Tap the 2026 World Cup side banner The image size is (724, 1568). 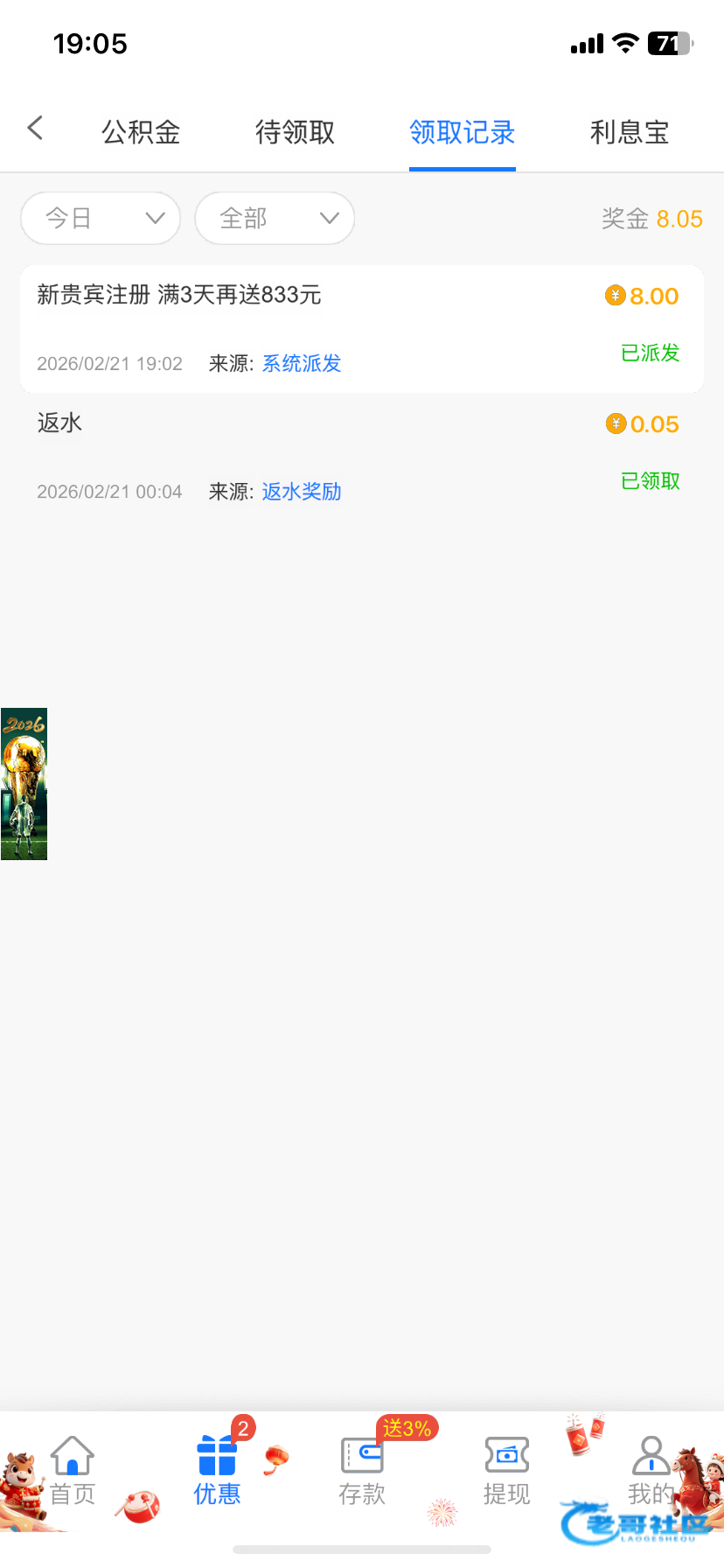[24, 784]
